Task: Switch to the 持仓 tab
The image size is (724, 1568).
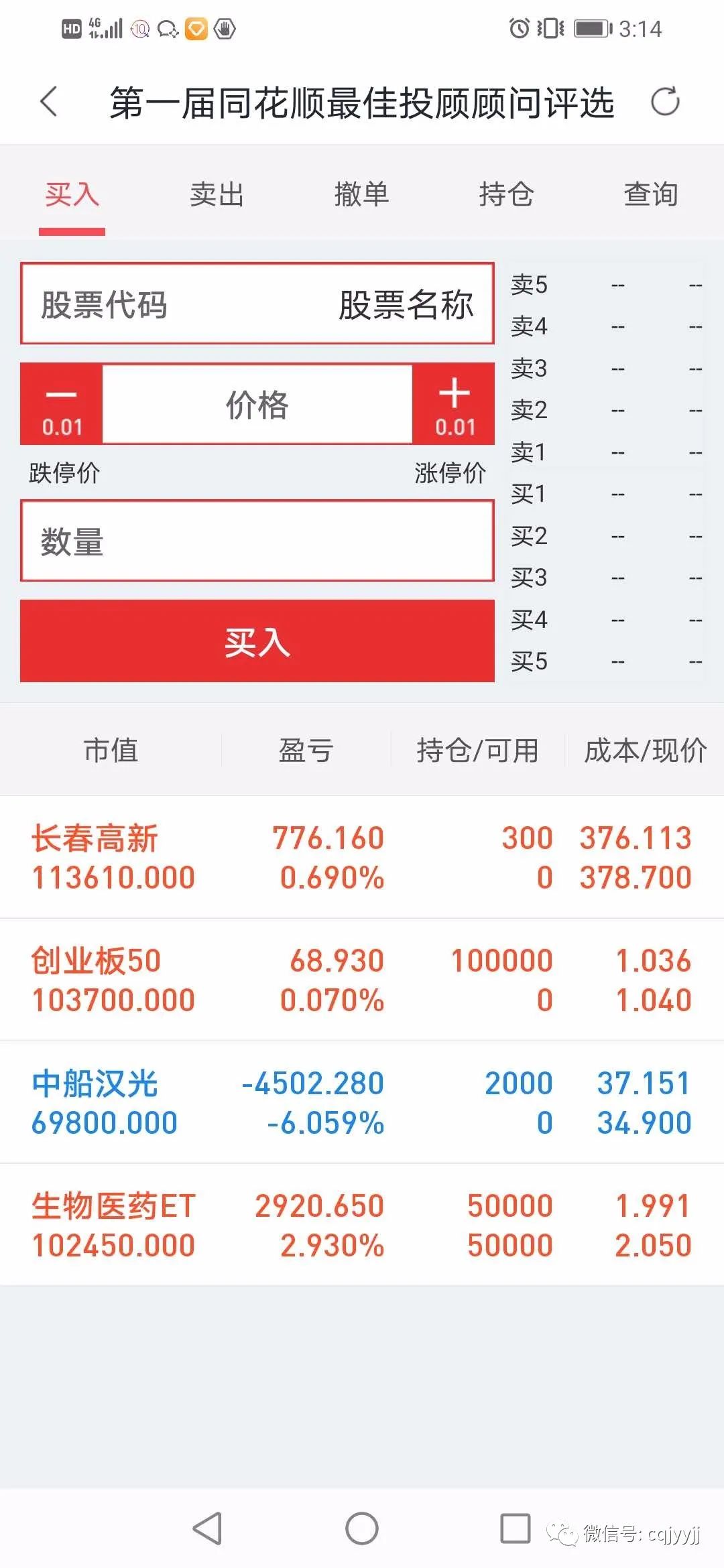Action: [x=506, y=194]
